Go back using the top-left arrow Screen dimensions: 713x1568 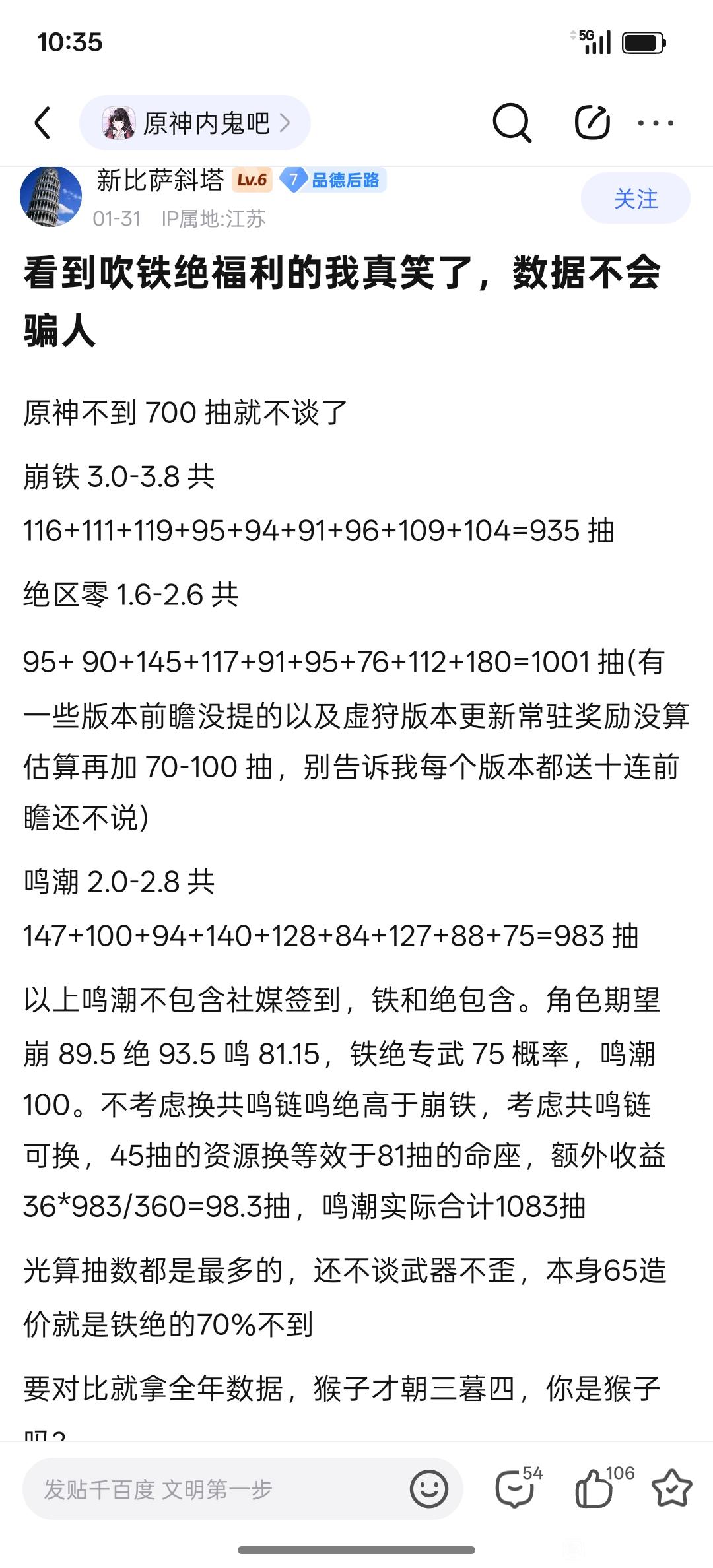tap(43, 123)
